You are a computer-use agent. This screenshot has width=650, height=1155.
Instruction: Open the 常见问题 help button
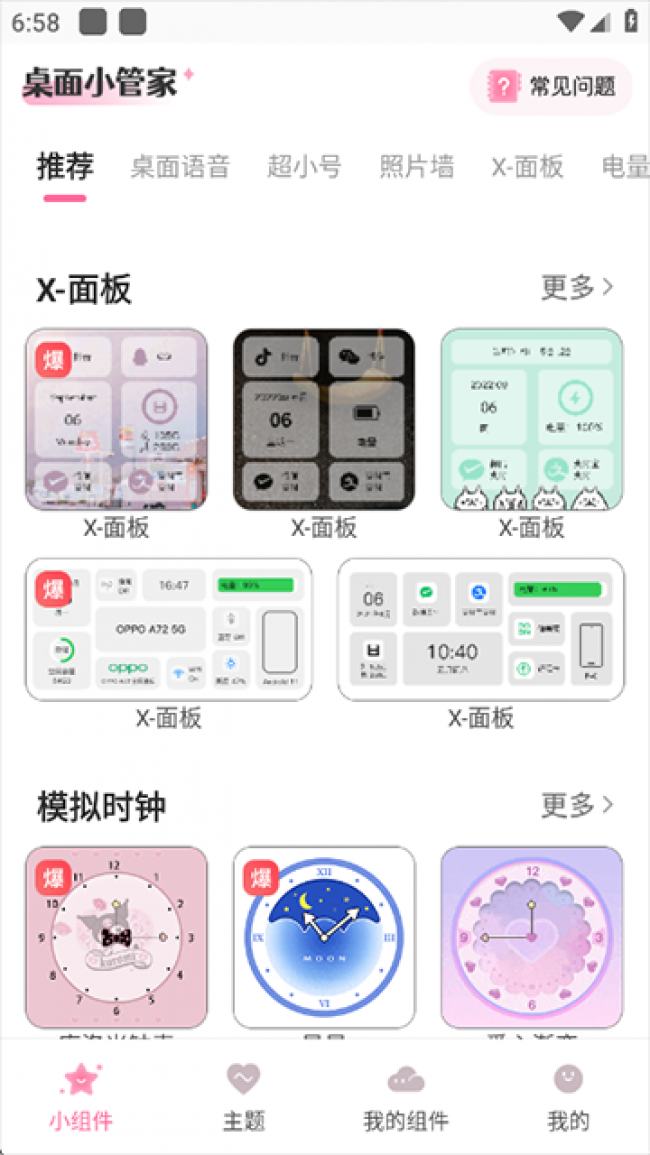click(552, 87)
